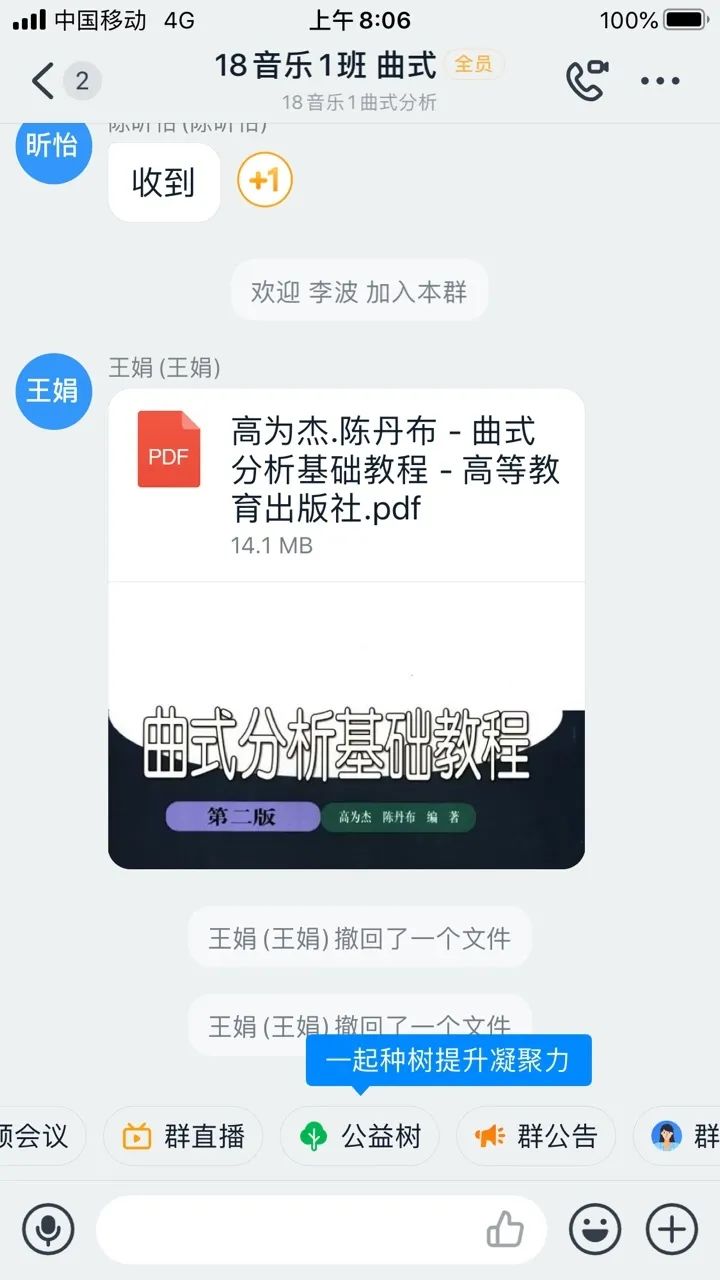Open the 公益树 feature
The width and height of the screenshot is (720, 1280).
point(360,1136)
